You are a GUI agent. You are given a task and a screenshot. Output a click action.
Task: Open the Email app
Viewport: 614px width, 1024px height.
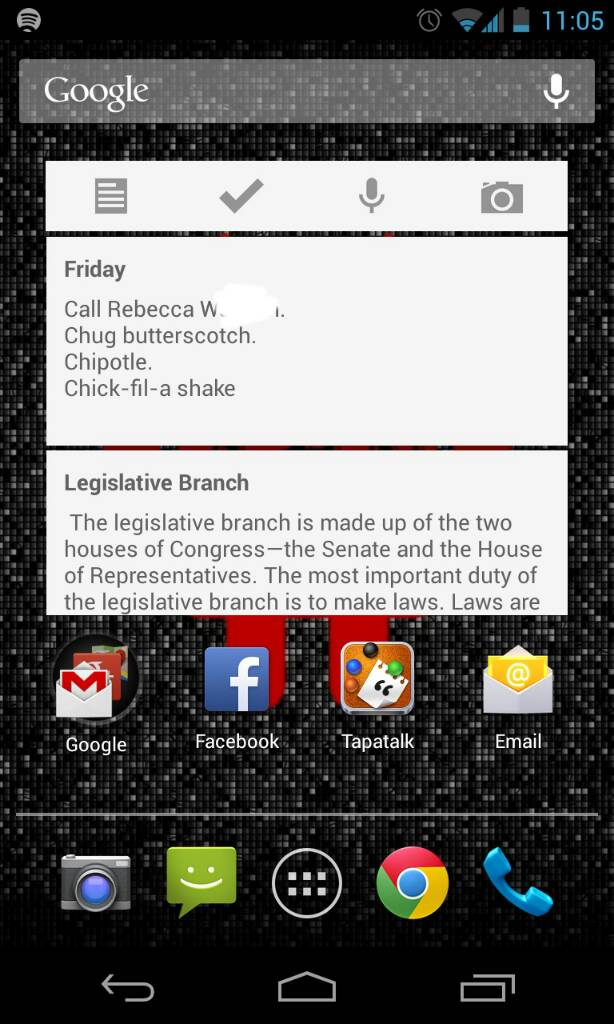click(x=518, y=680)
